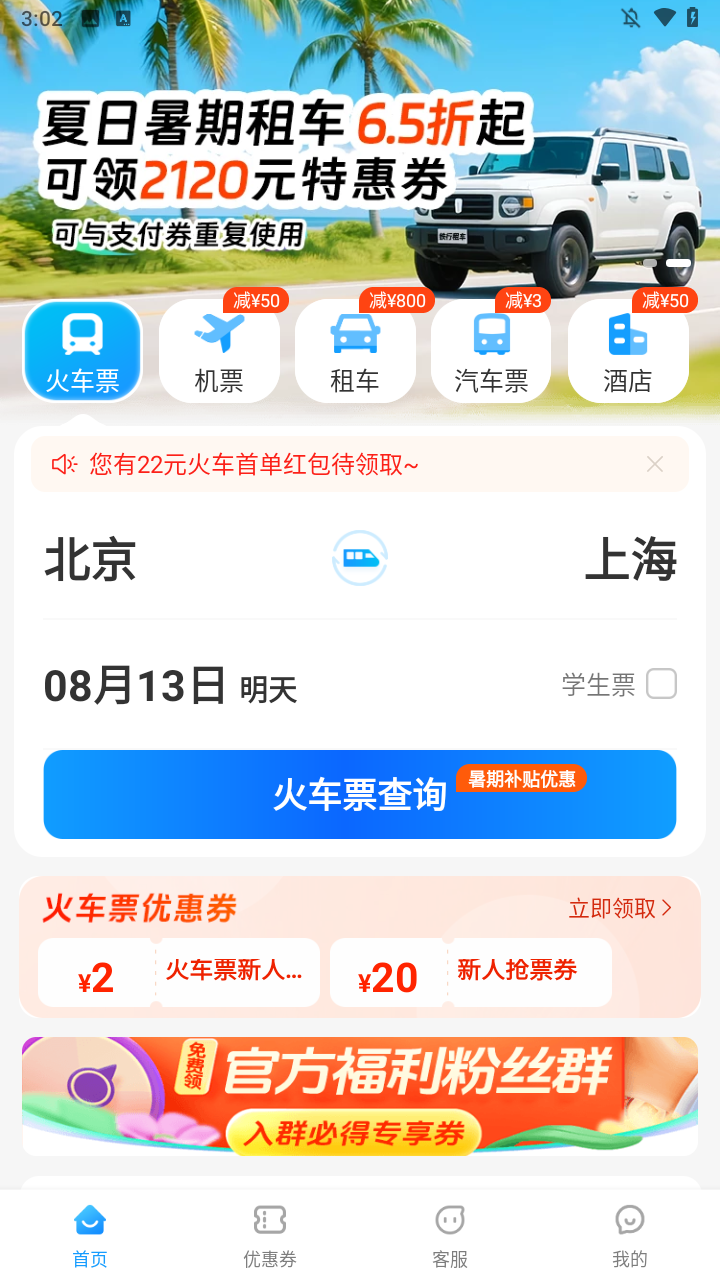Switch to the 我的 profile tab
This screenshot has width=720, height=1280.
click(630, 1235)
